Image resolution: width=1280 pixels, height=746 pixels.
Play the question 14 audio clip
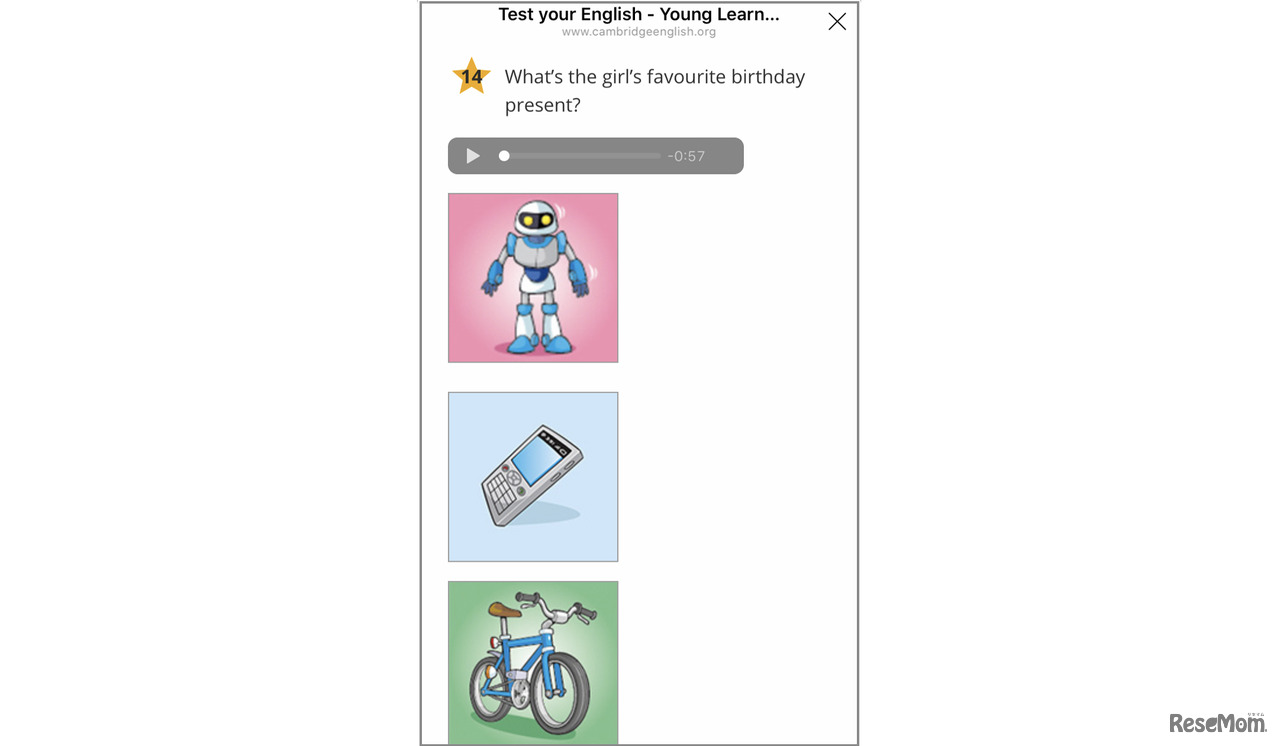473,156
